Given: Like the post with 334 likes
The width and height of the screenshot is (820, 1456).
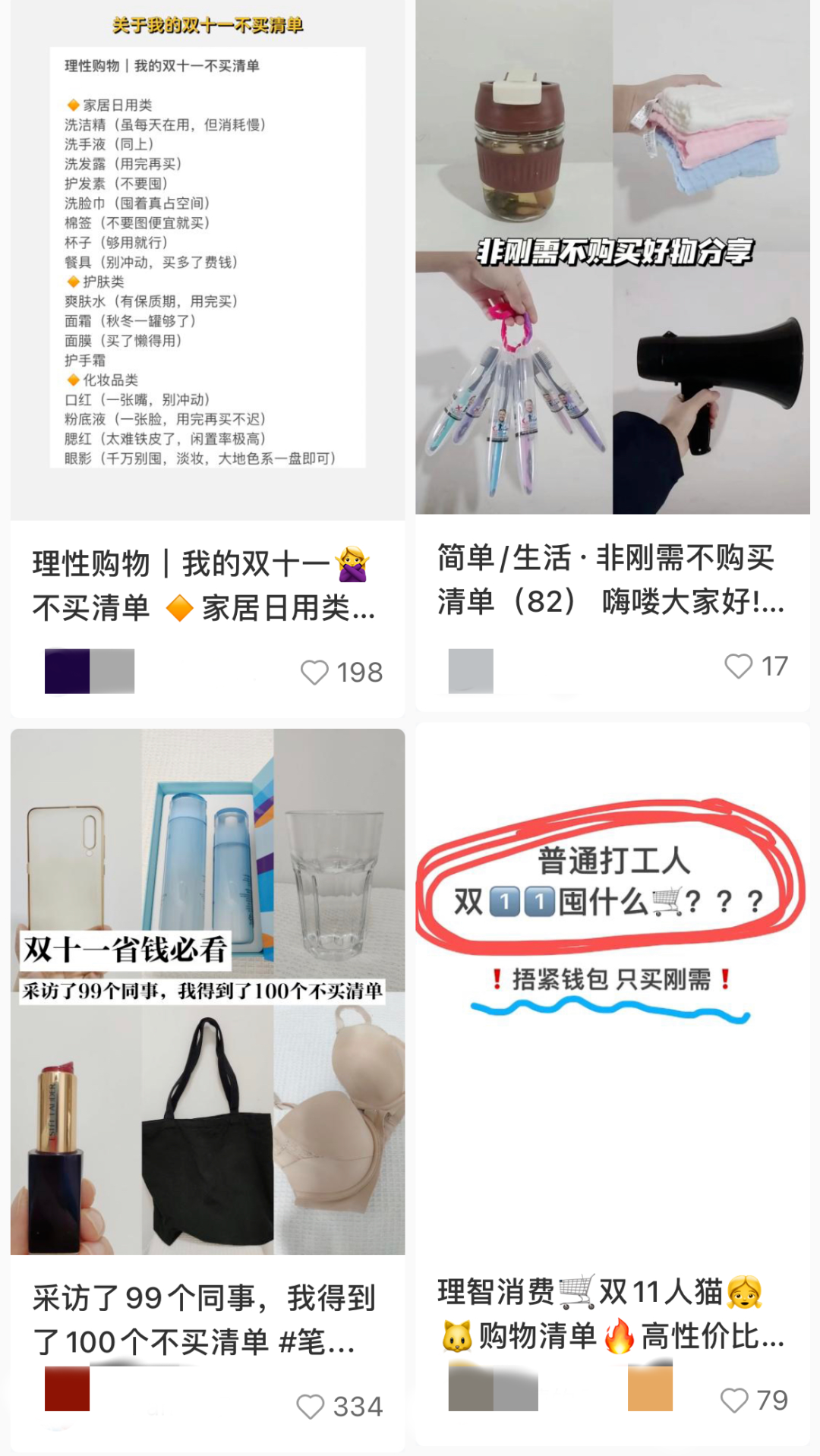Looking at the screenshot, I should pos(310,1407).
